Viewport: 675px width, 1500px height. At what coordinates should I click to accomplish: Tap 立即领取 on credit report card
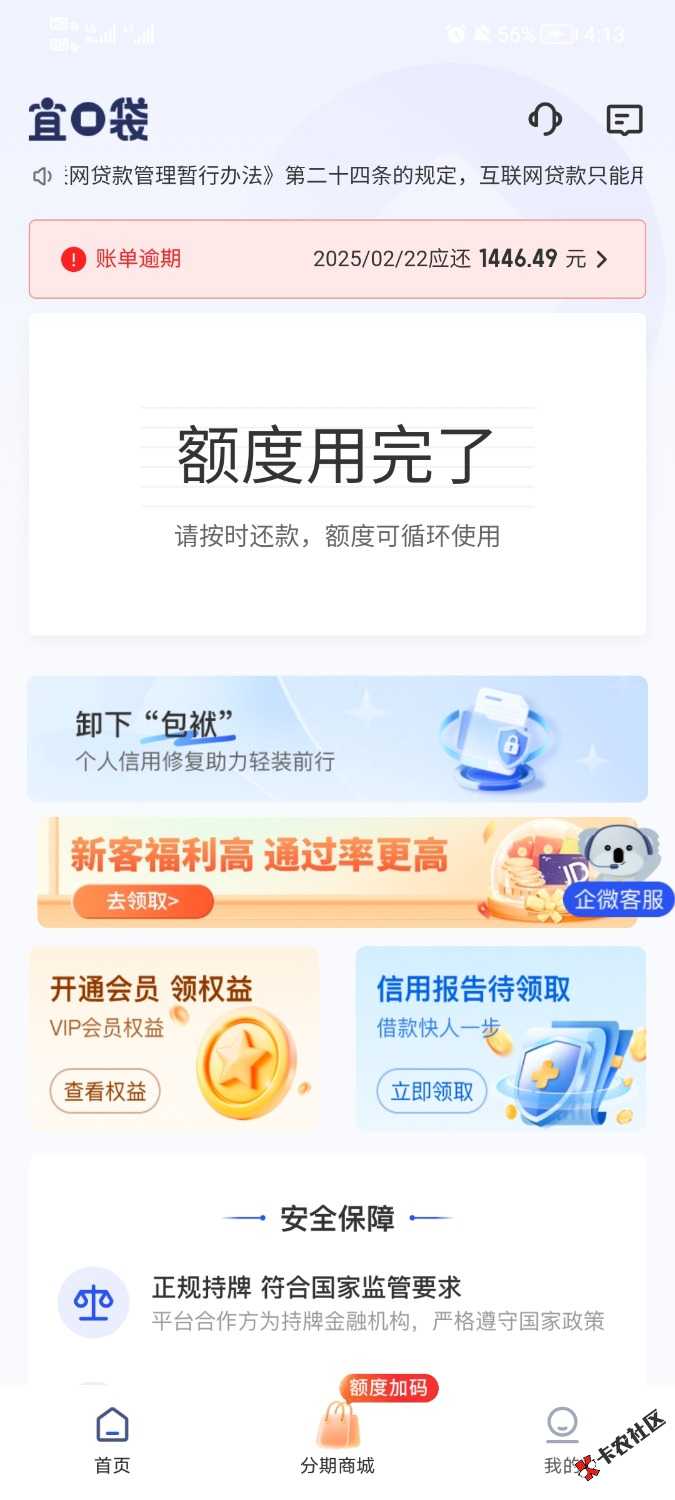(431, 1092)
